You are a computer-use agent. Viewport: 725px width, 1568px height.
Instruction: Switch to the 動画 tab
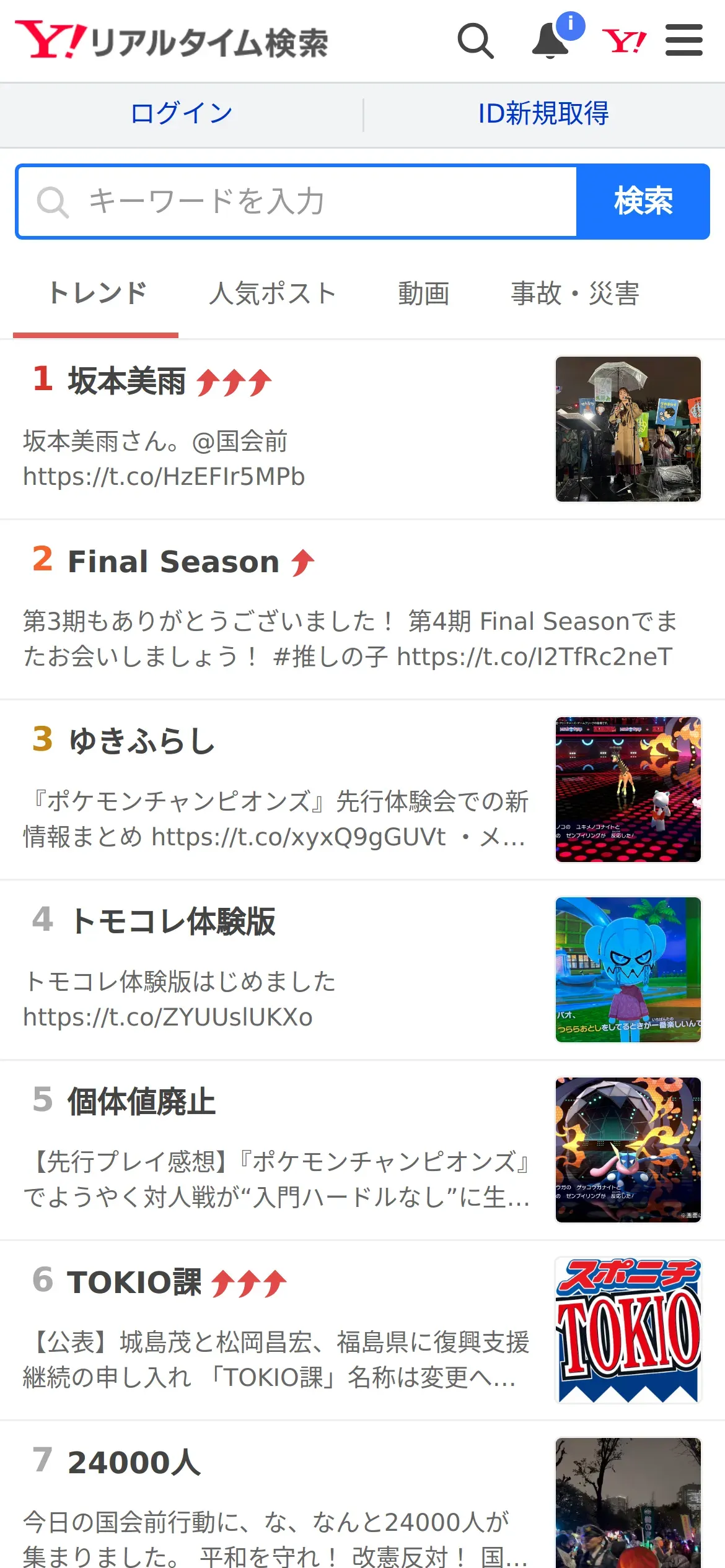424,294
